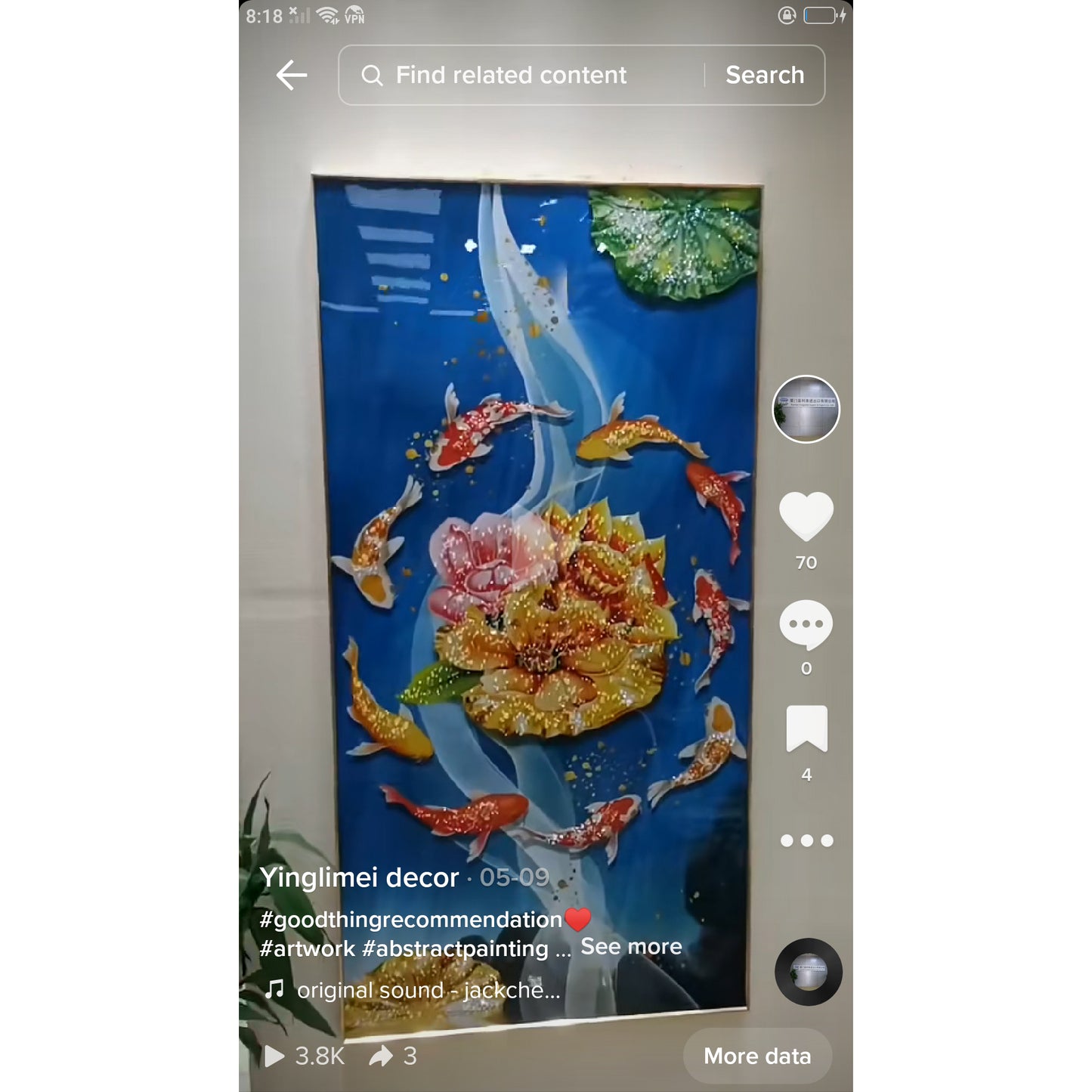Open the three-dot more options

click(x=806, y=840)
